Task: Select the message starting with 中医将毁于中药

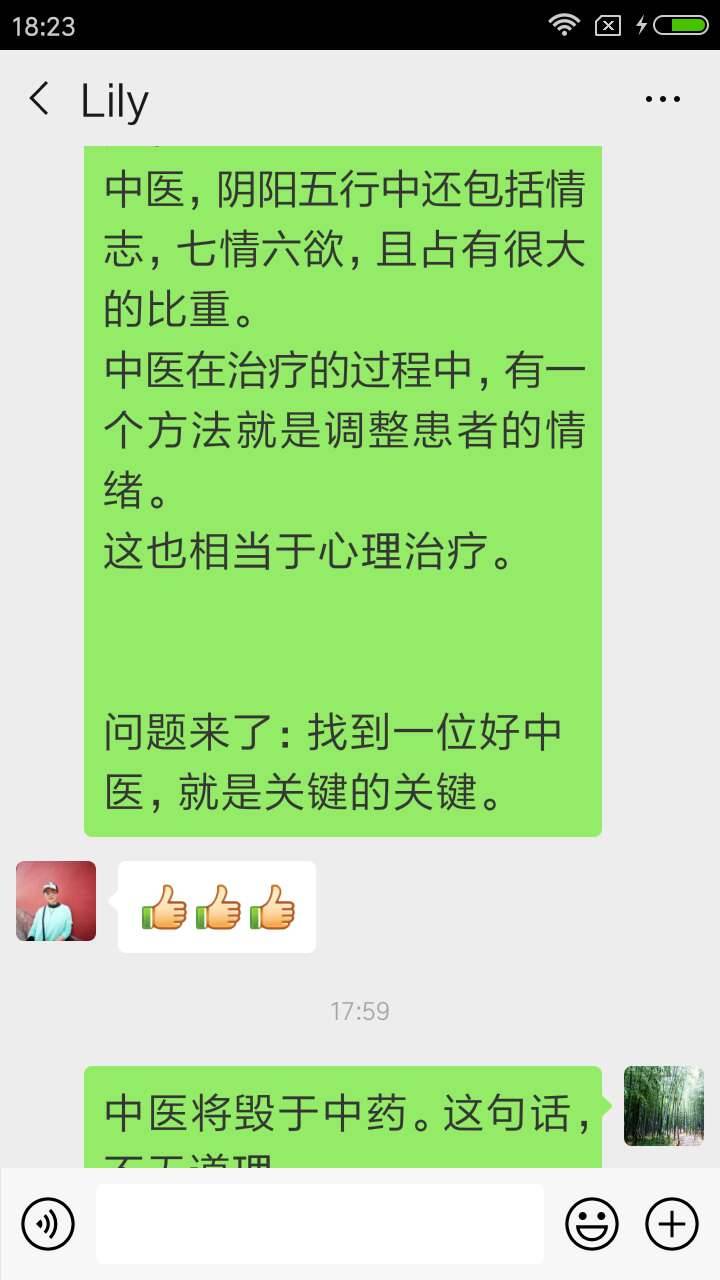Action: 344,1108
